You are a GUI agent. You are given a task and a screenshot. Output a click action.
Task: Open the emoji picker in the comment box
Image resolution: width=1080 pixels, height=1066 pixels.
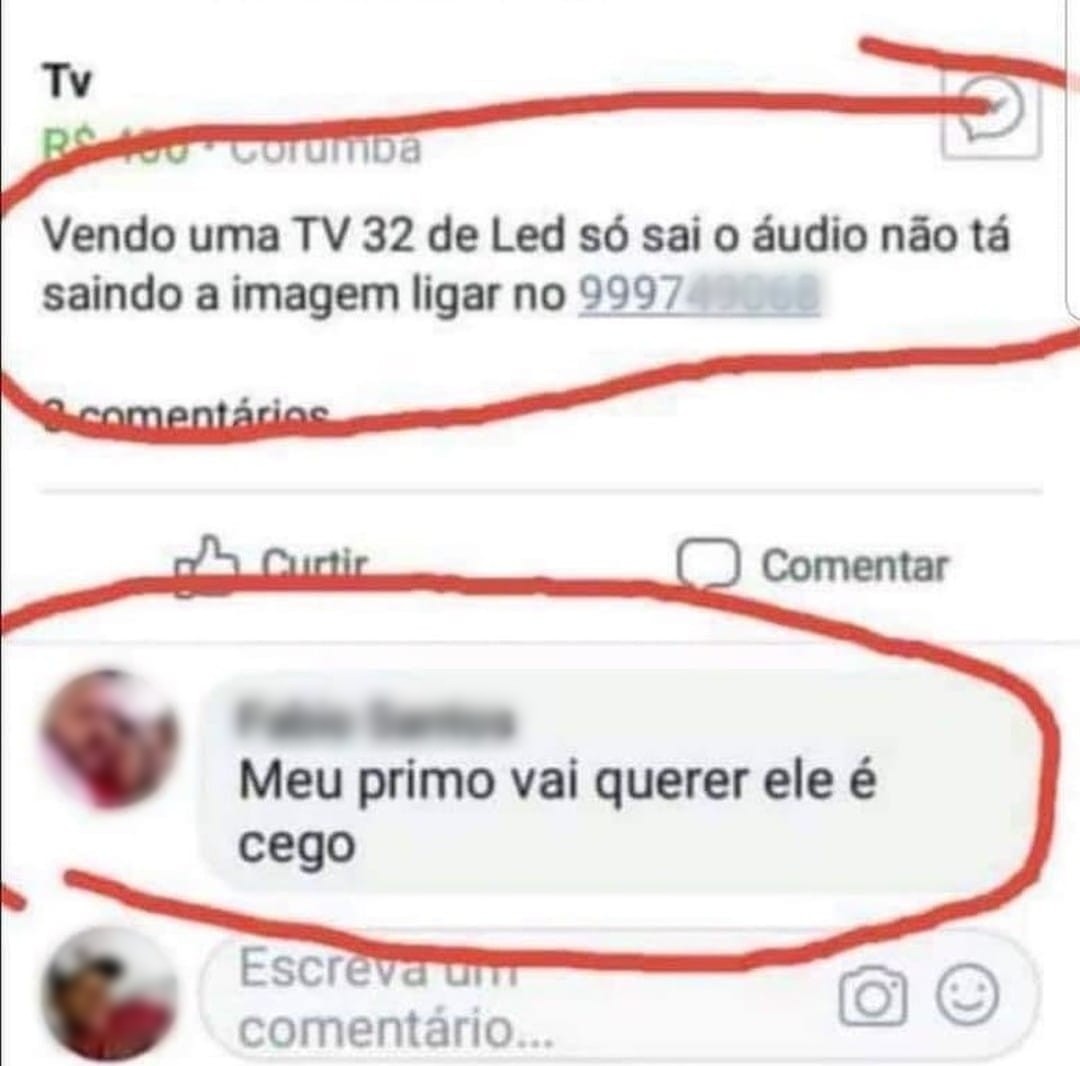(967, 996)
